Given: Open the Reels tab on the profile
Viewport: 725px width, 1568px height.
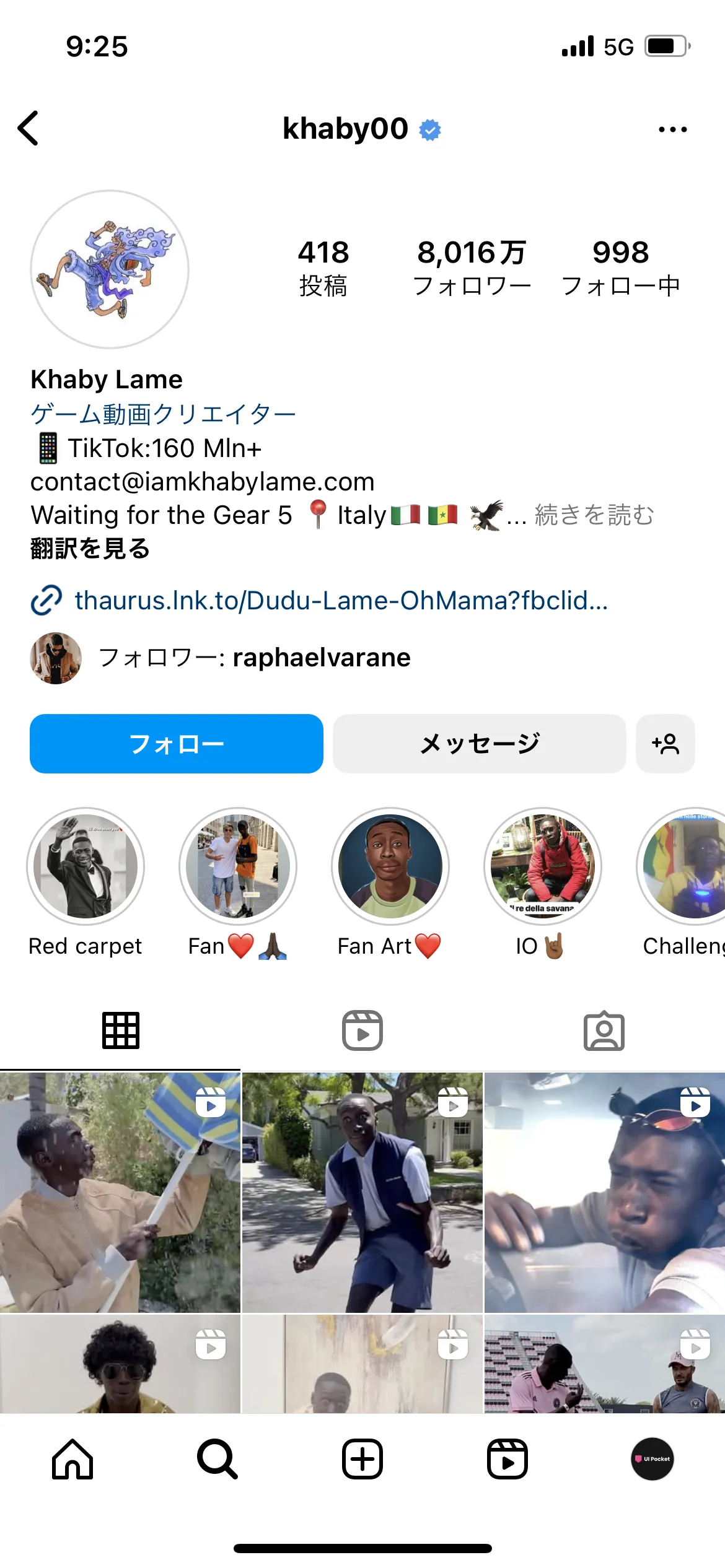Looking at the screenshot, I should [x=362, y=1030].
